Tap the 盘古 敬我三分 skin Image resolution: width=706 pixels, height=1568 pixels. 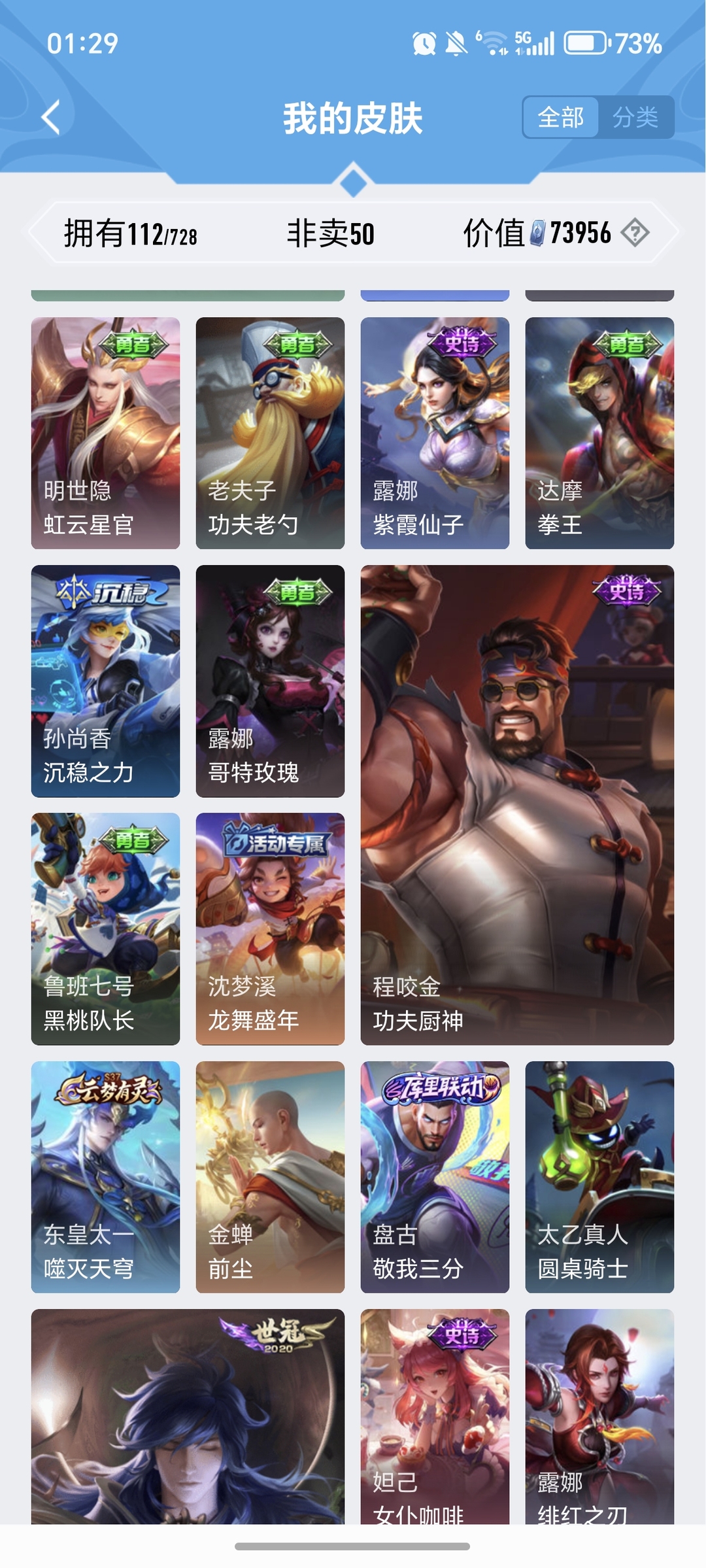point(435,1176)
